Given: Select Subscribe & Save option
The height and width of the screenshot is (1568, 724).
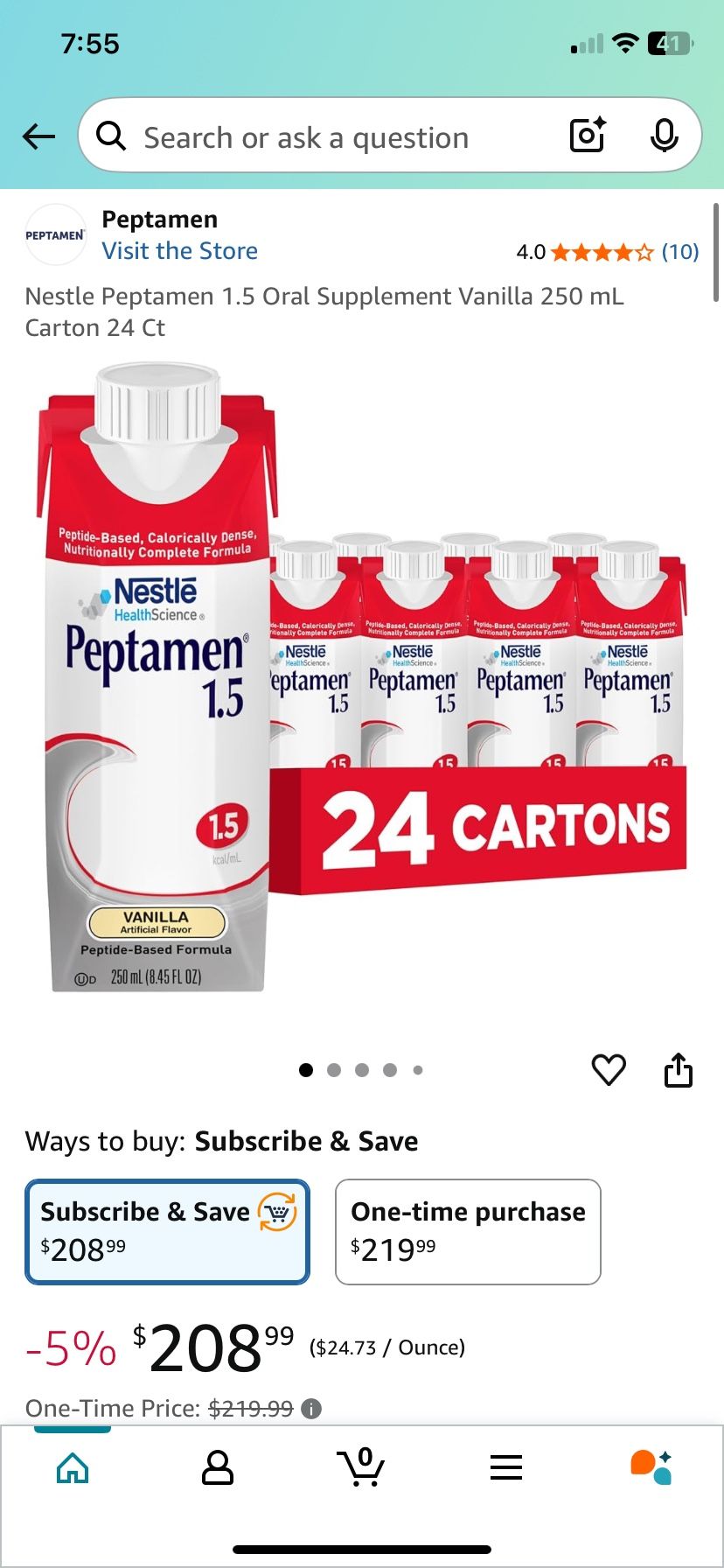Looking at the screenshot, I should click(167, 1231).
